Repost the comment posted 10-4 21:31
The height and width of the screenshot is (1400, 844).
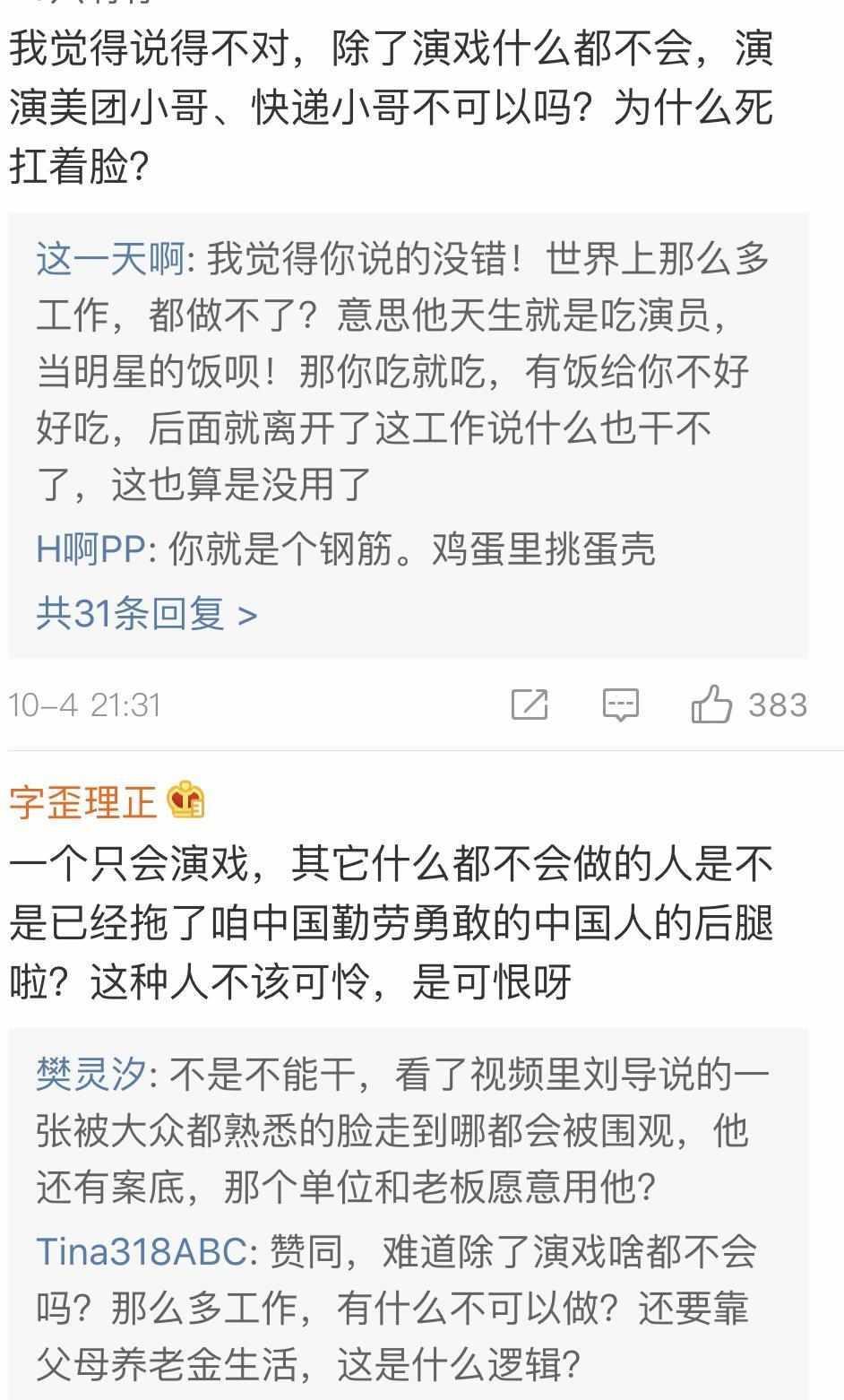529,704
